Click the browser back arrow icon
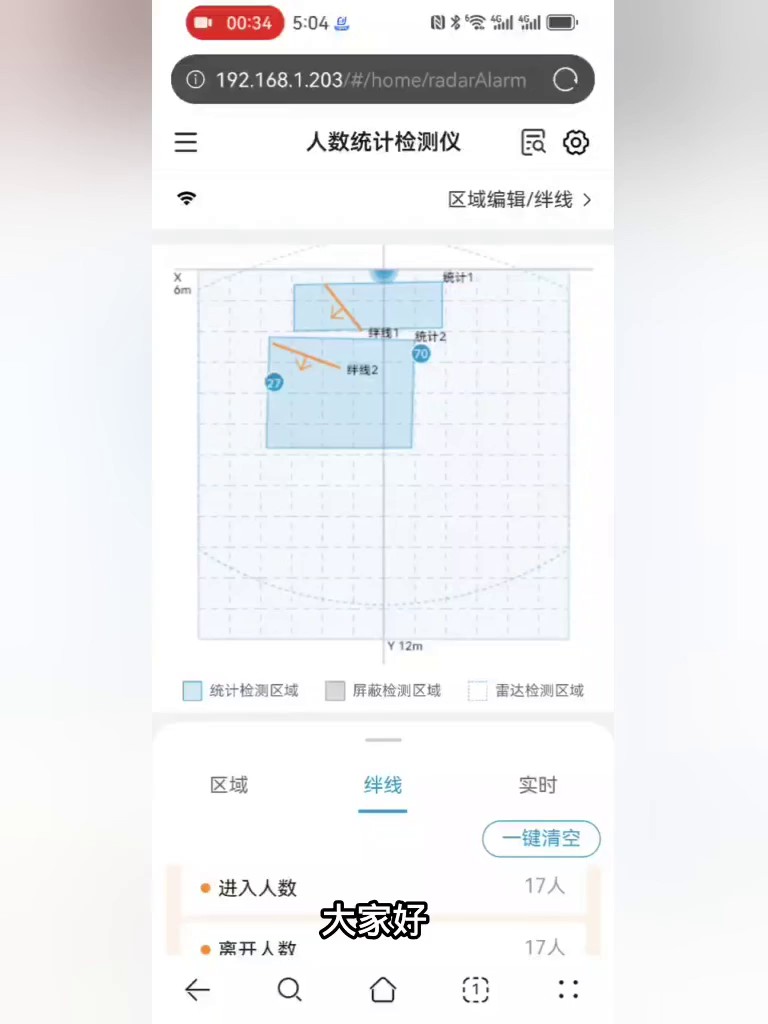This screenshot has height=1024, width=768. click(x=197, y=989)
